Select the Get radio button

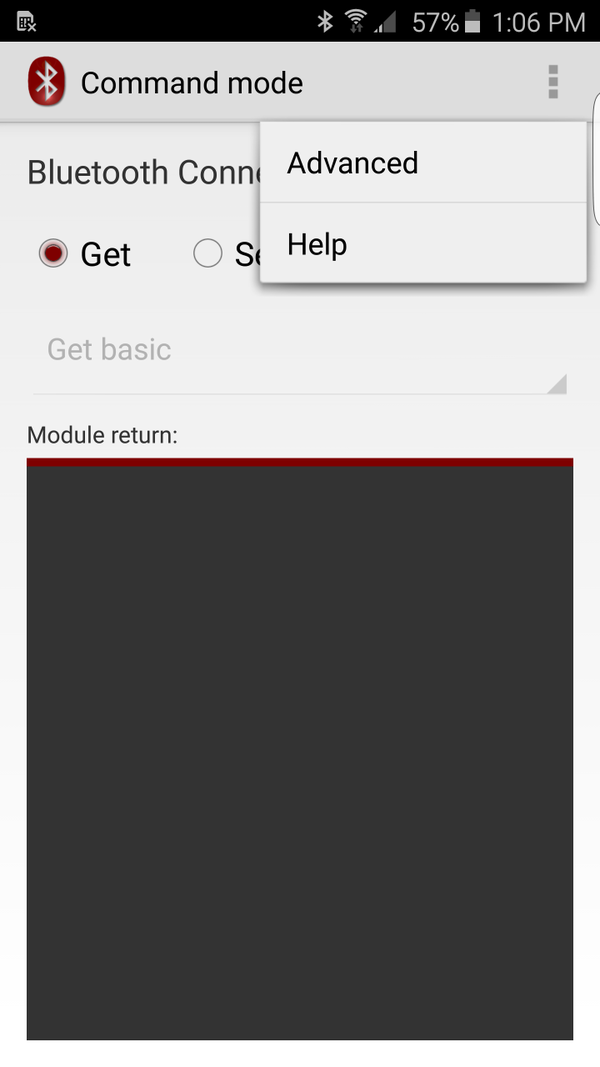[53, 253]
